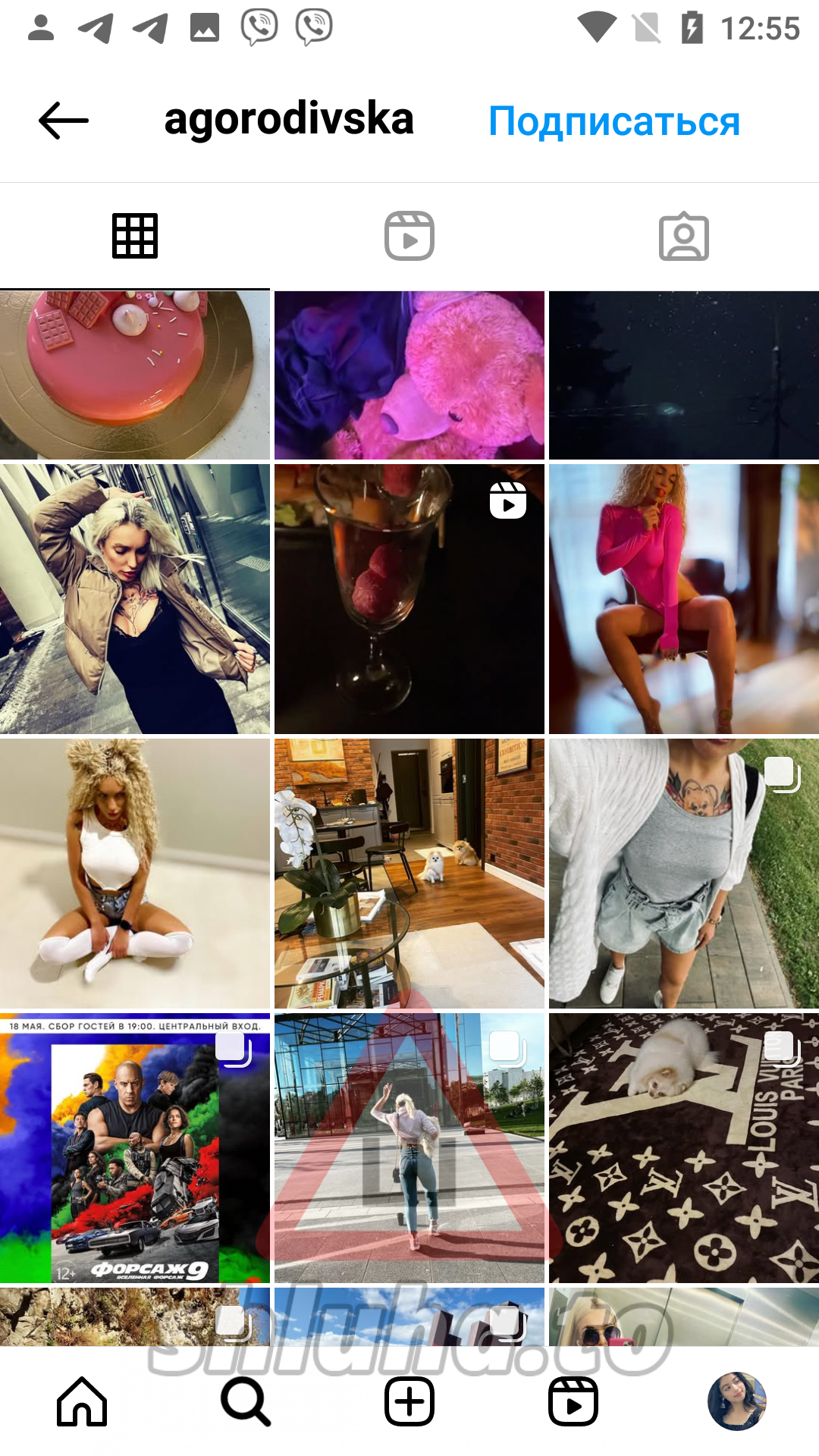Tap Подписаться to follow agorodivska
Screen dimensions: 819x1456
[x=613, y=121]
